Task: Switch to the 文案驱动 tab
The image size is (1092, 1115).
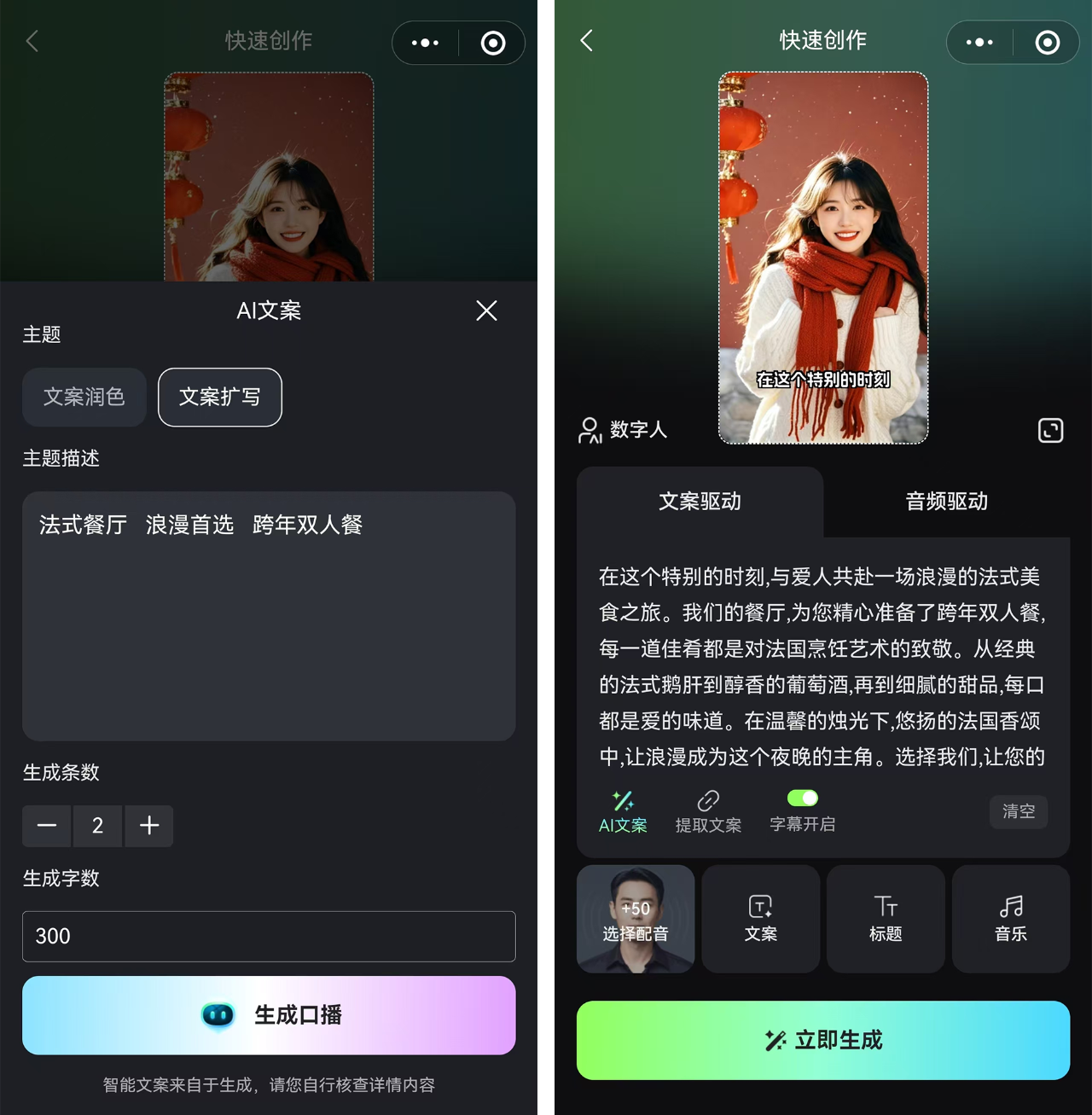Action: click(x=700, y=502)
